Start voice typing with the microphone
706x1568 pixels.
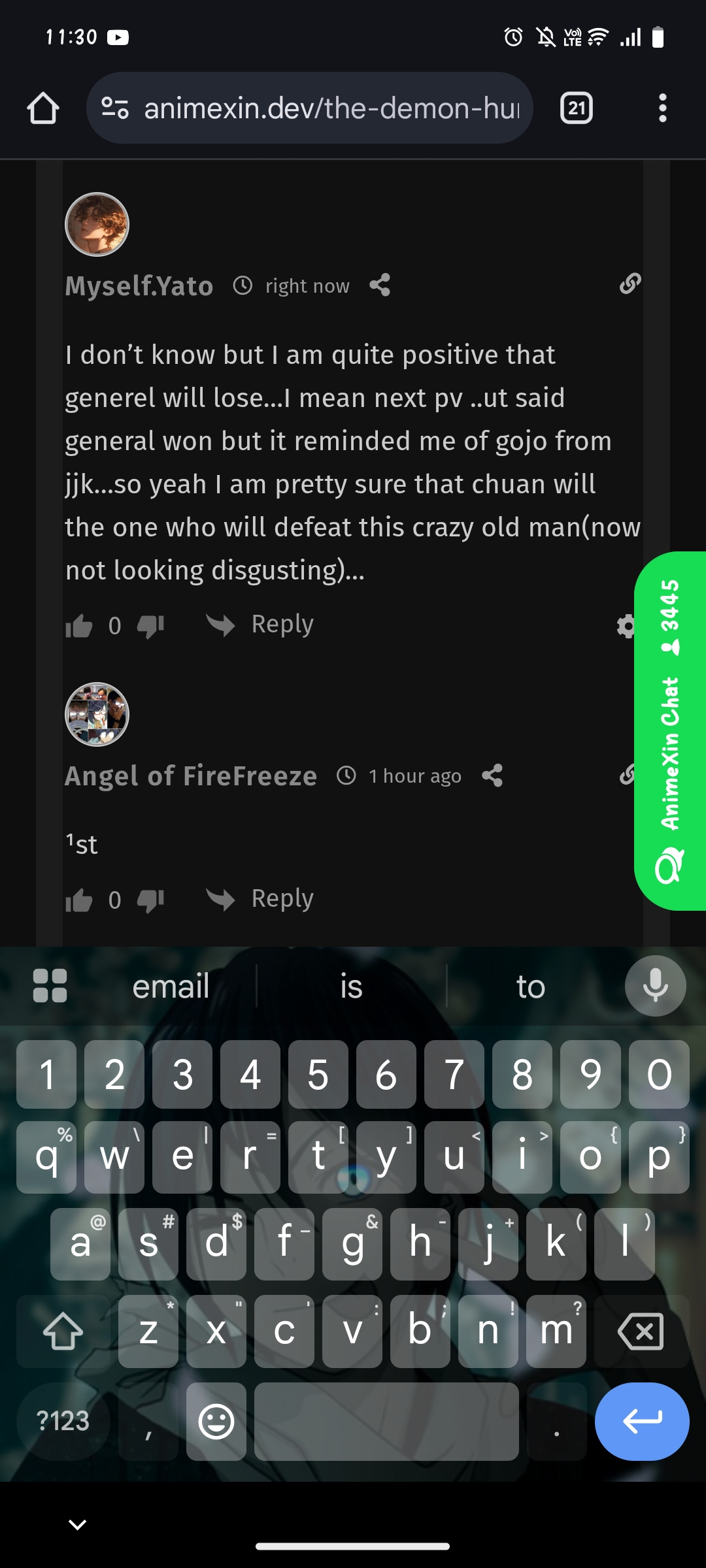click(x=655, y=986)
